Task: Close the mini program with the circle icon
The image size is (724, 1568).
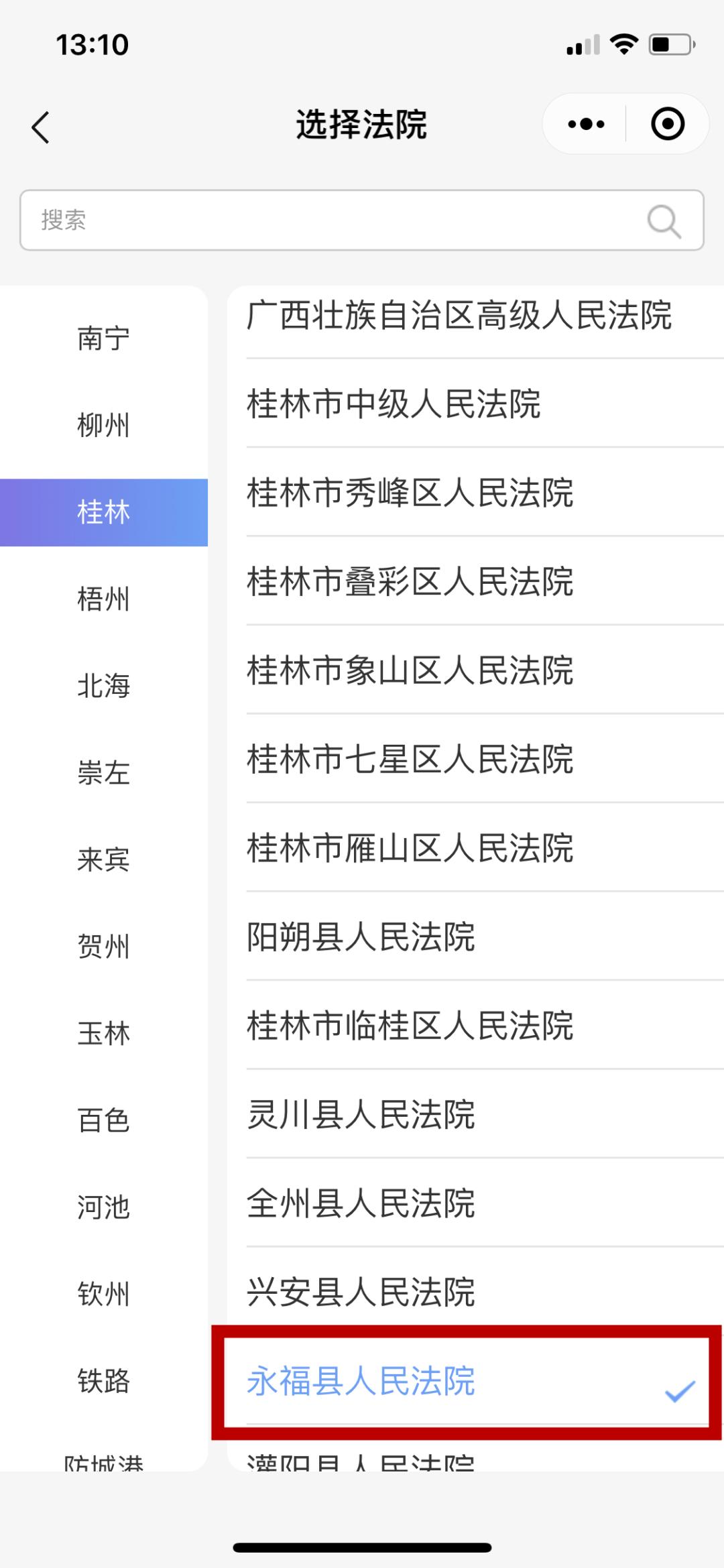Action: 667,125
